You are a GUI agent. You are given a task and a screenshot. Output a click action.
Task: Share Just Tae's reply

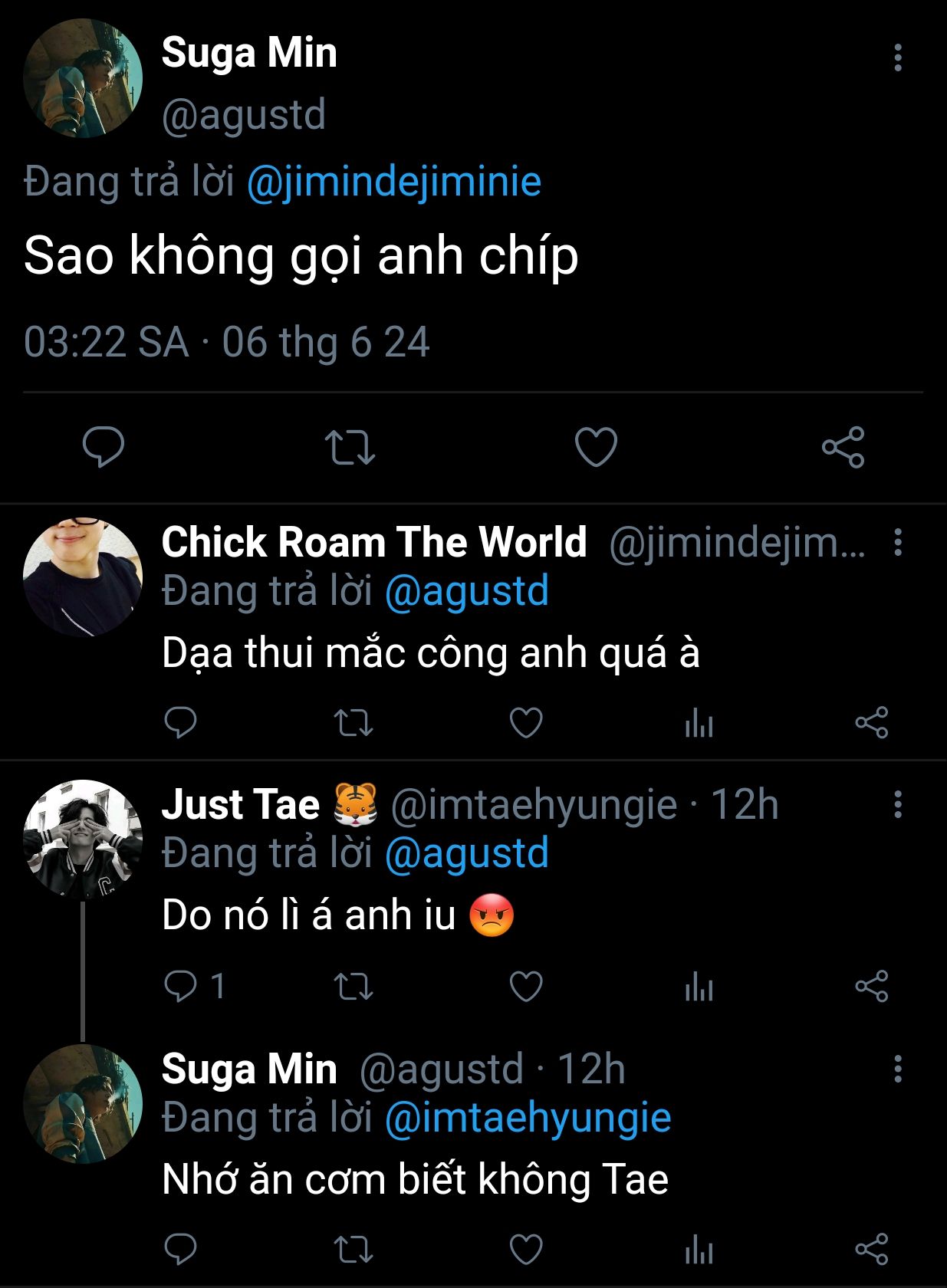tap(872, 986)
